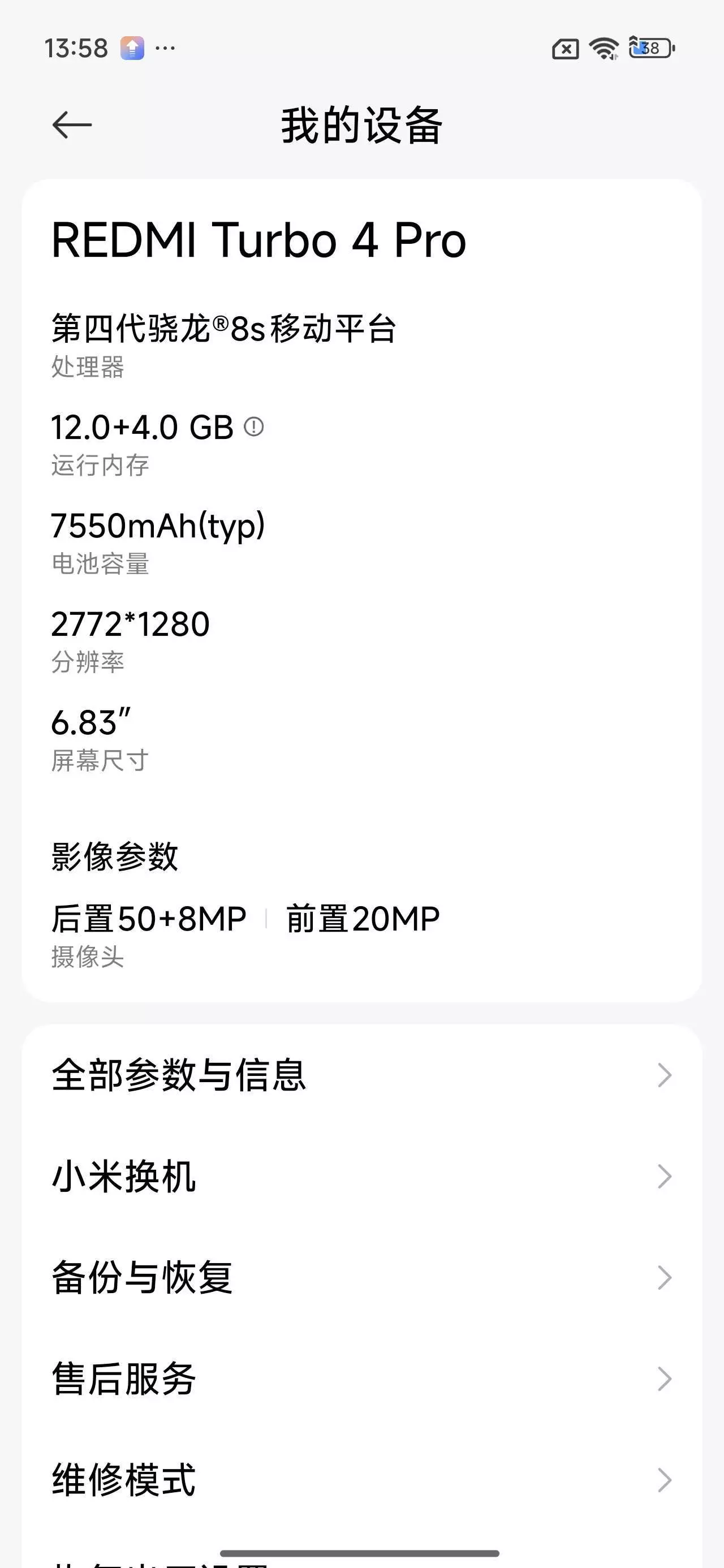The width and height of the screenshot is (724, 1568).
Task: Open 维修模式
Action: tap(361, 1480)
